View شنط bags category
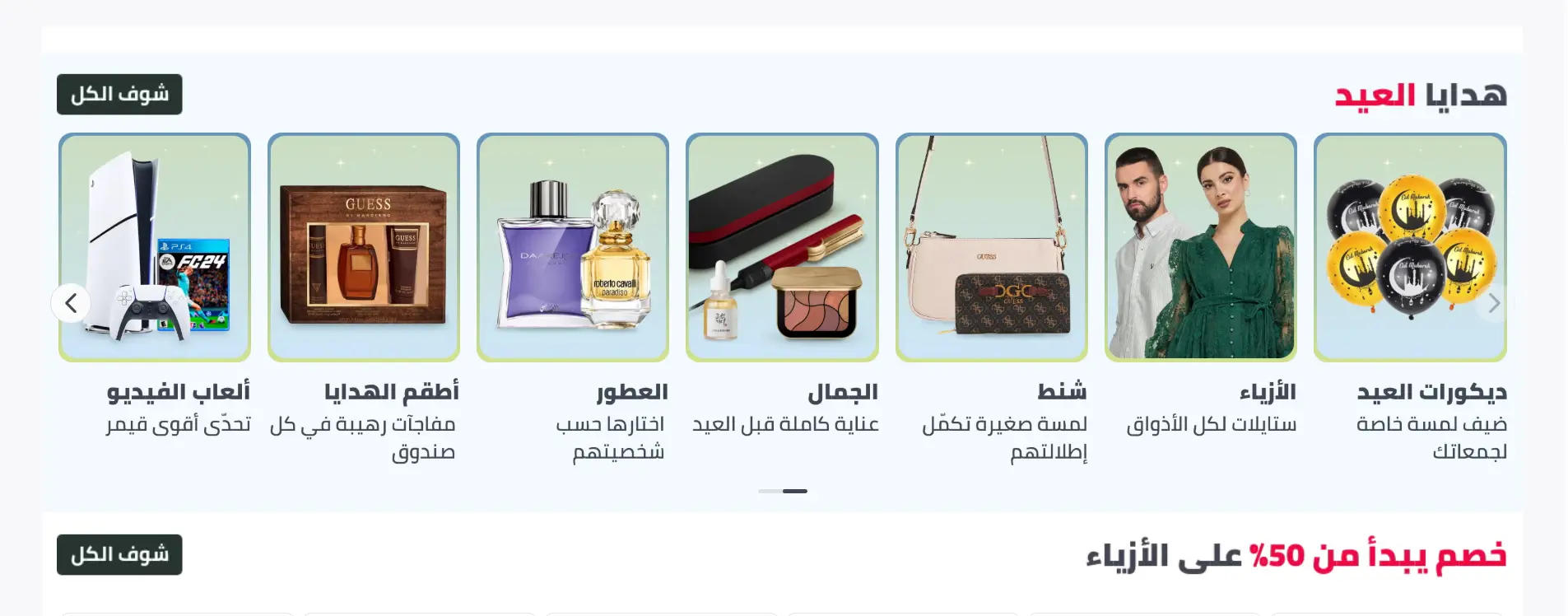 991,247
